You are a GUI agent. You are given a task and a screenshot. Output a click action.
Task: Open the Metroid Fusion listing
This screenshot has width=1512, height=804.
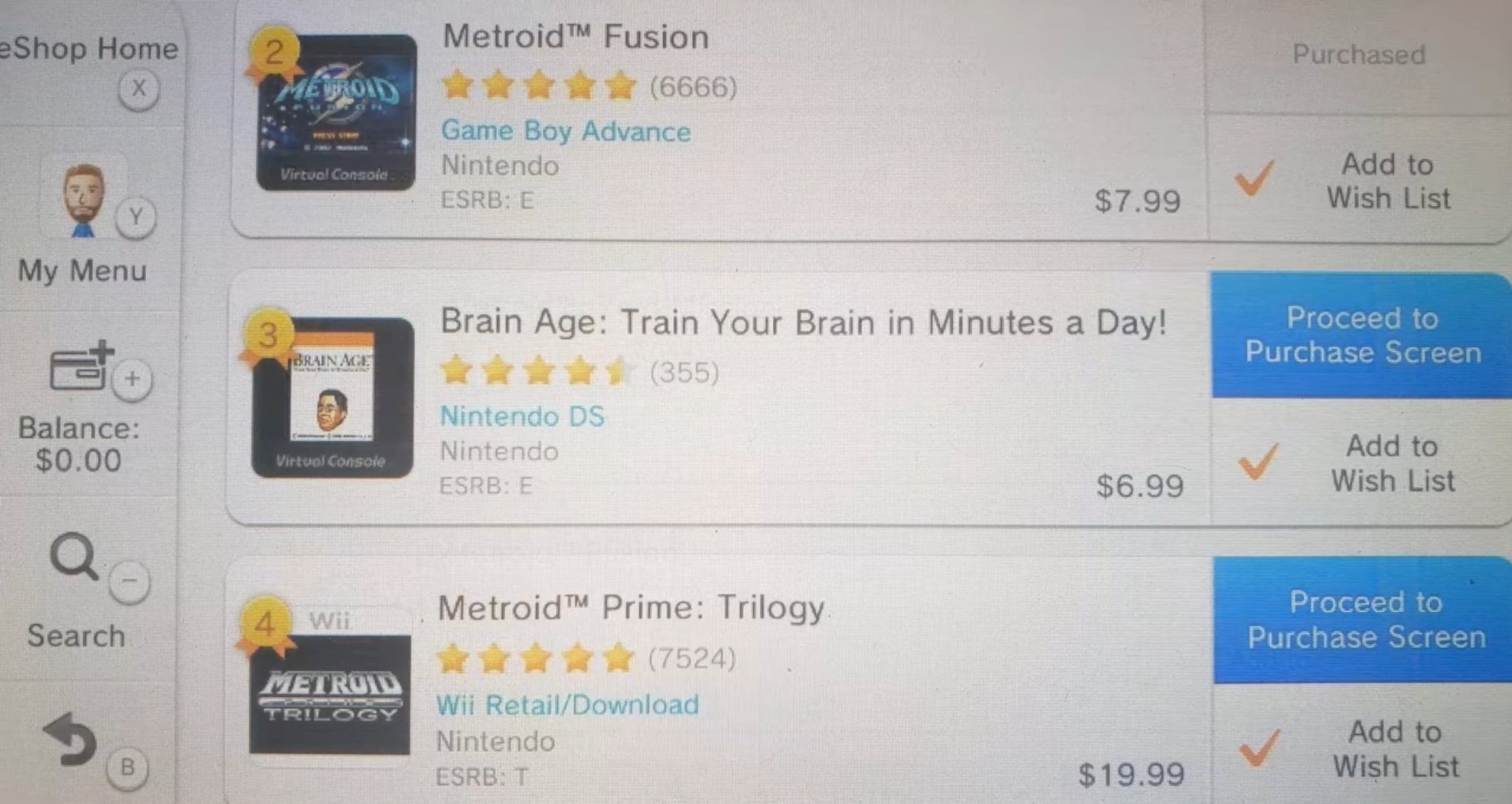[575, 37]
